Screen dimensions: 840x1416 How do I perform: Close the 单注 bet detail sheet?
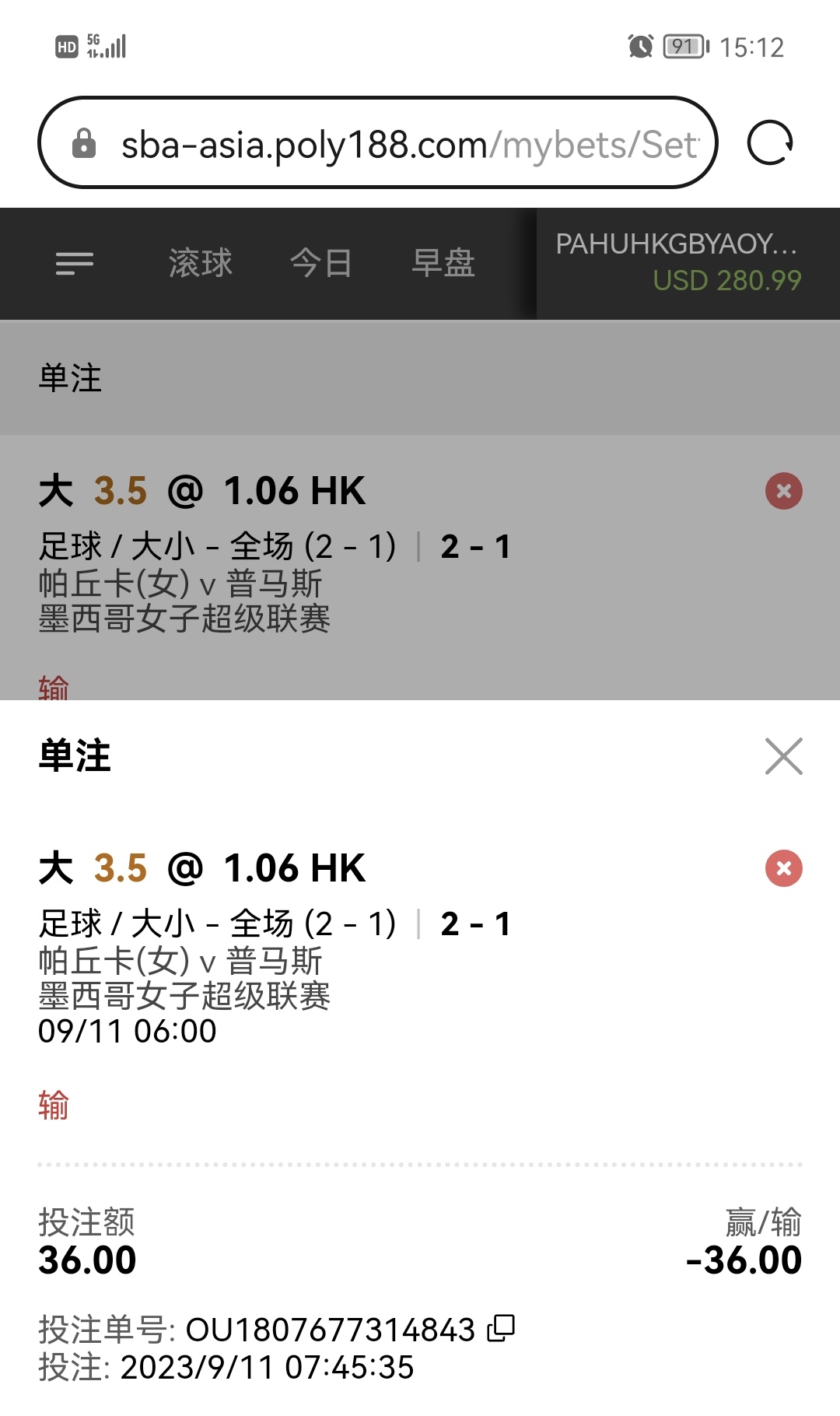coord(783,756)
